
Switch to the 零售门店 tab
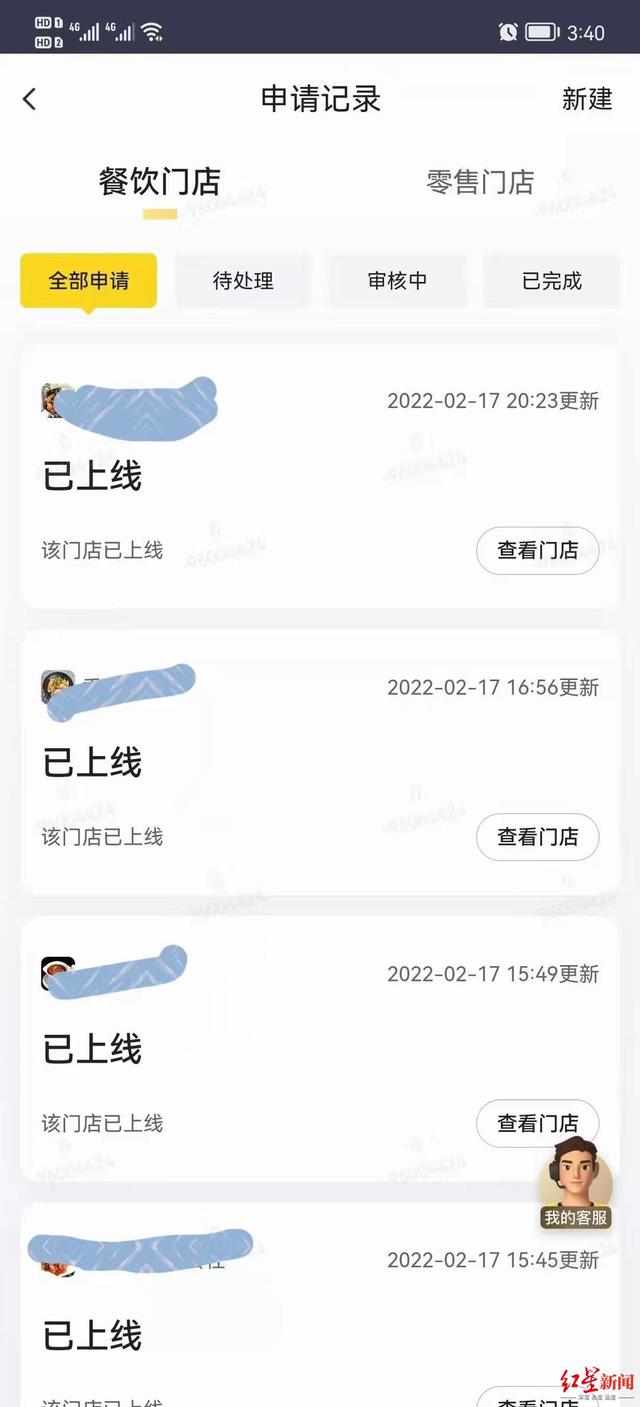pos(480,182)
